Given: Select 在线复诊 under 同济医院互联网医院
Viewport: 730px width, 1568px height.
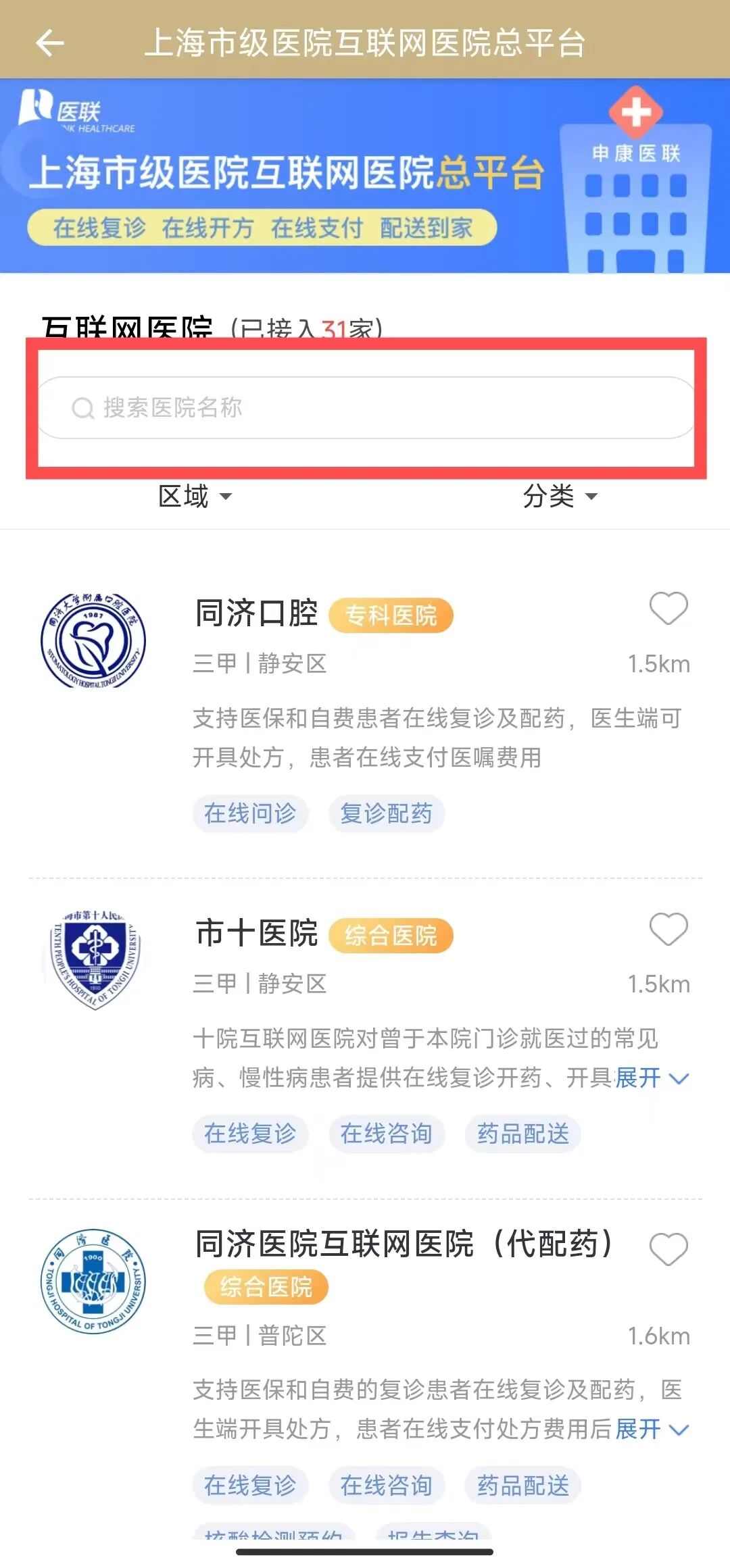Looking at the screenshot, I should (x=250, y=1485).
